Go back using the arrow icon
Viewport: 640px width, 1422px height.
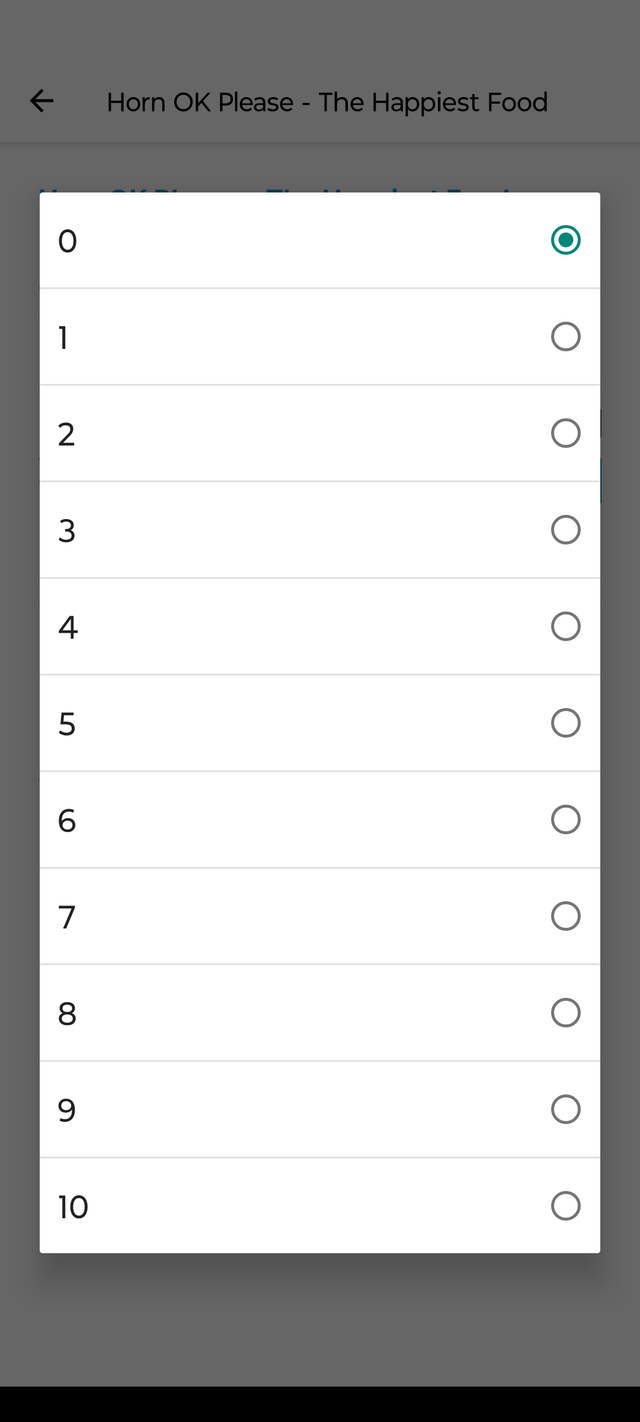[42, 101]
